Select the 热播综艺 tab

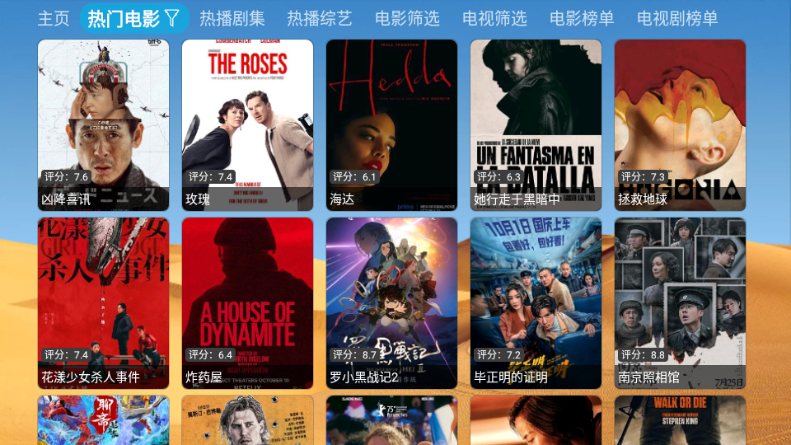point(319,18)
